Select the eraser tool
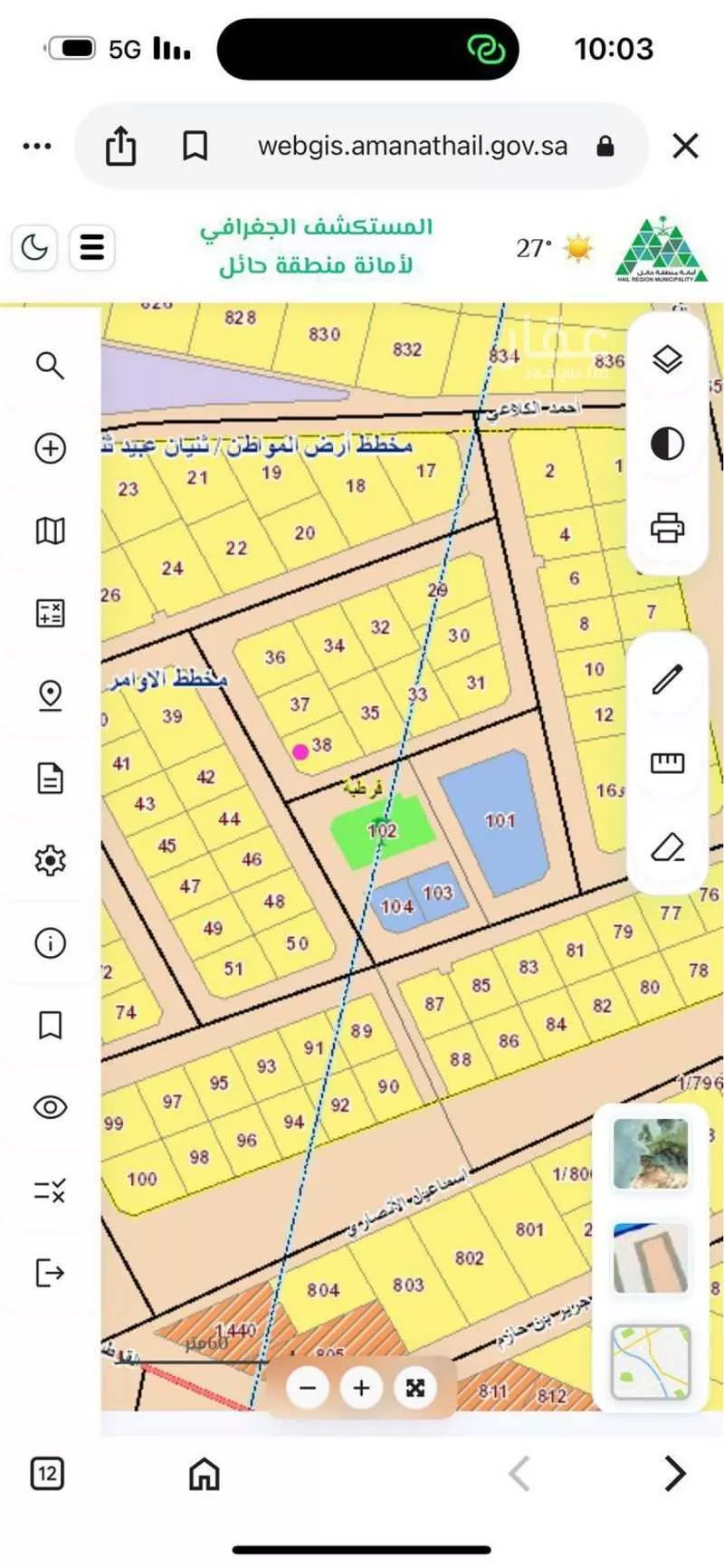 point(668,847)
